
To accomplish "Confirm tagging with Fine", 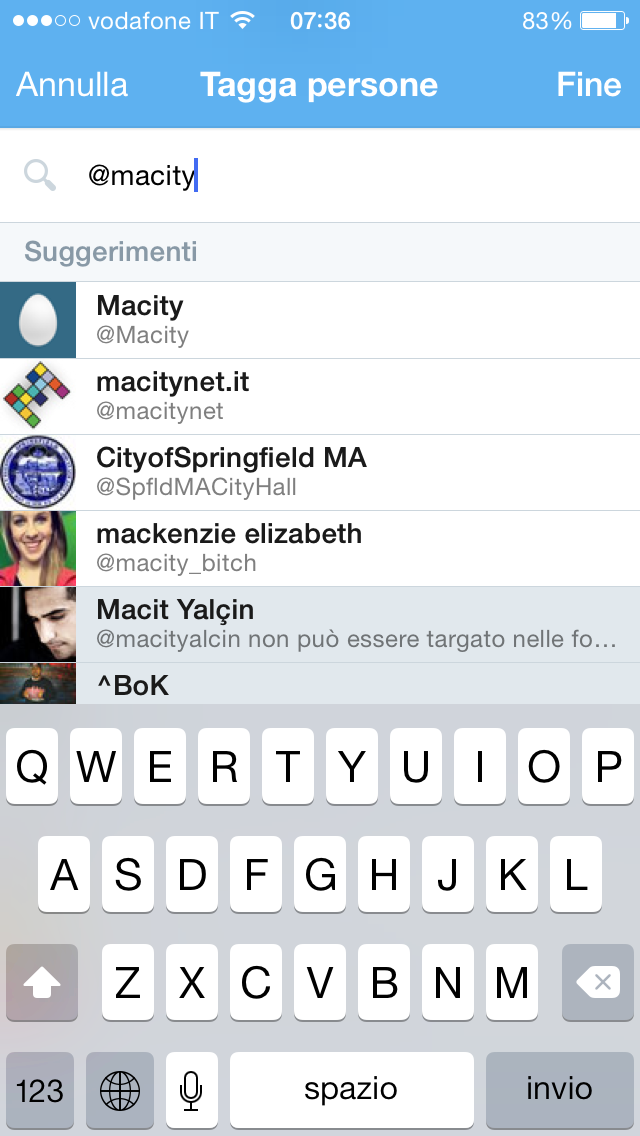I will [x=588, y=85].
